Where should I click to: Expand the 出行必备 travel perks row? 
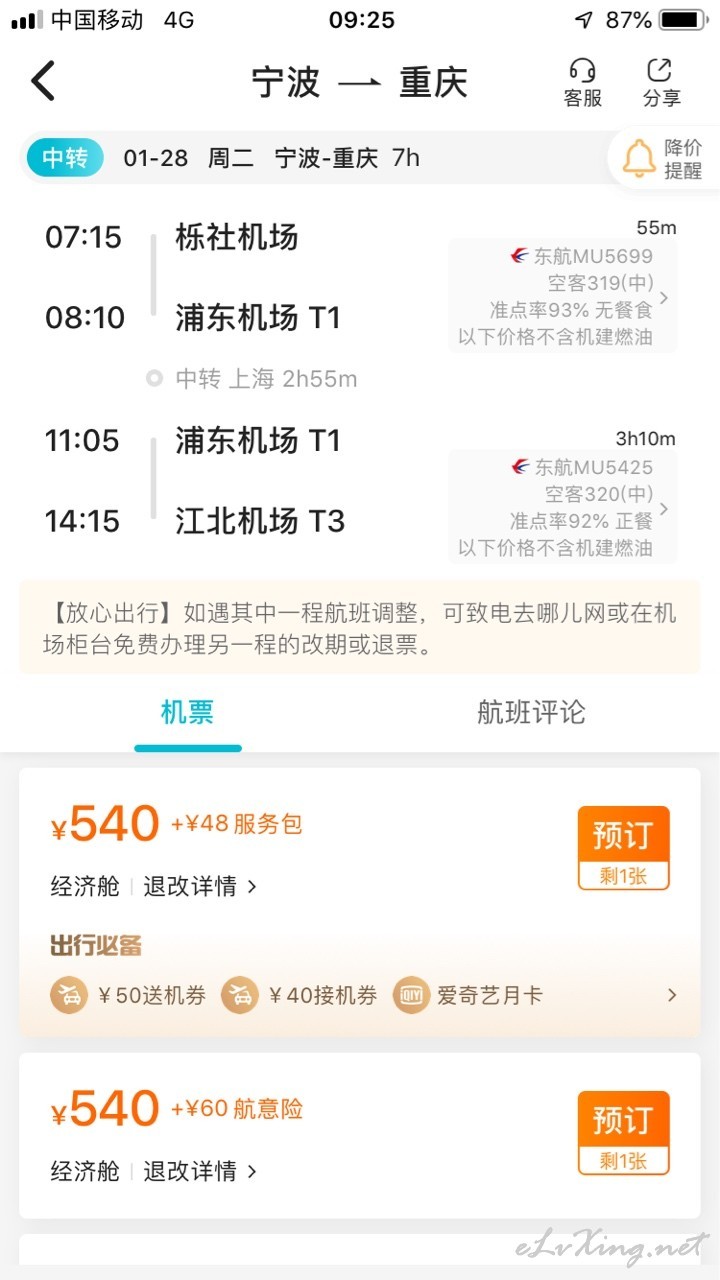360,995
